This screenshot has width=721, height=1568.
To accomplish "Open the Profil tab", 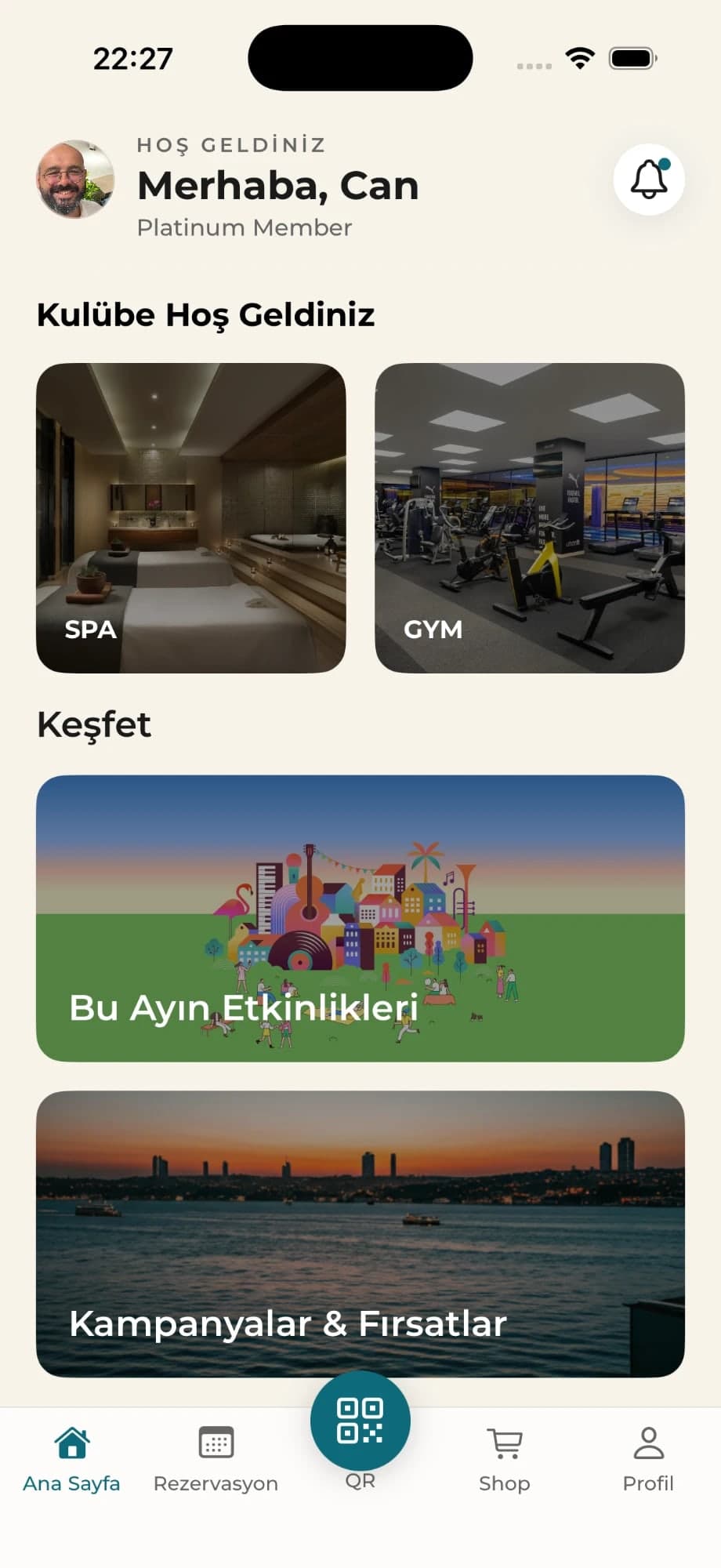I will click(648, 1461).
